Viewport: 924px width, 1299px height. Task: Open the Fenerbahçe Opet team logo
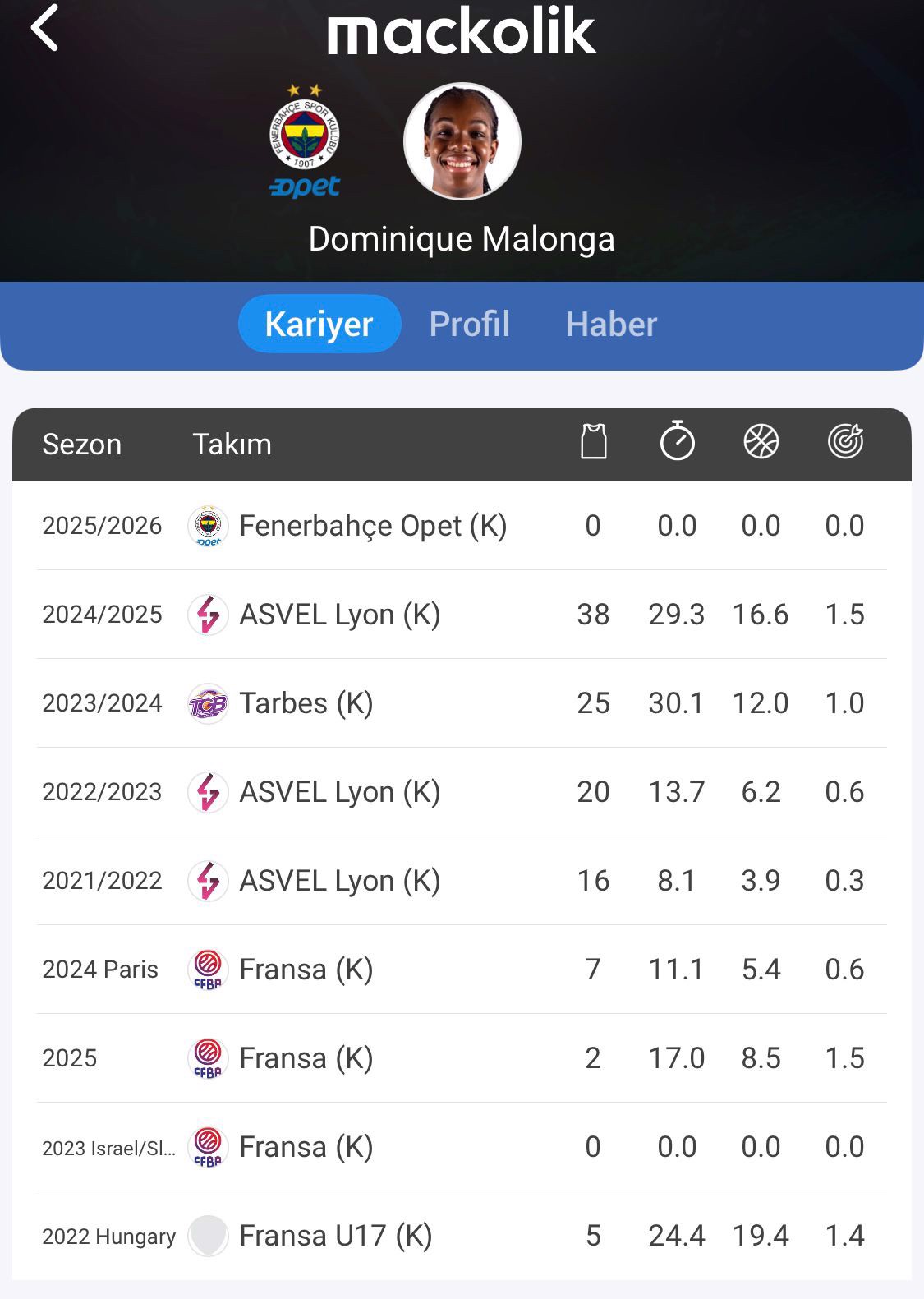(x=305, y=141)
